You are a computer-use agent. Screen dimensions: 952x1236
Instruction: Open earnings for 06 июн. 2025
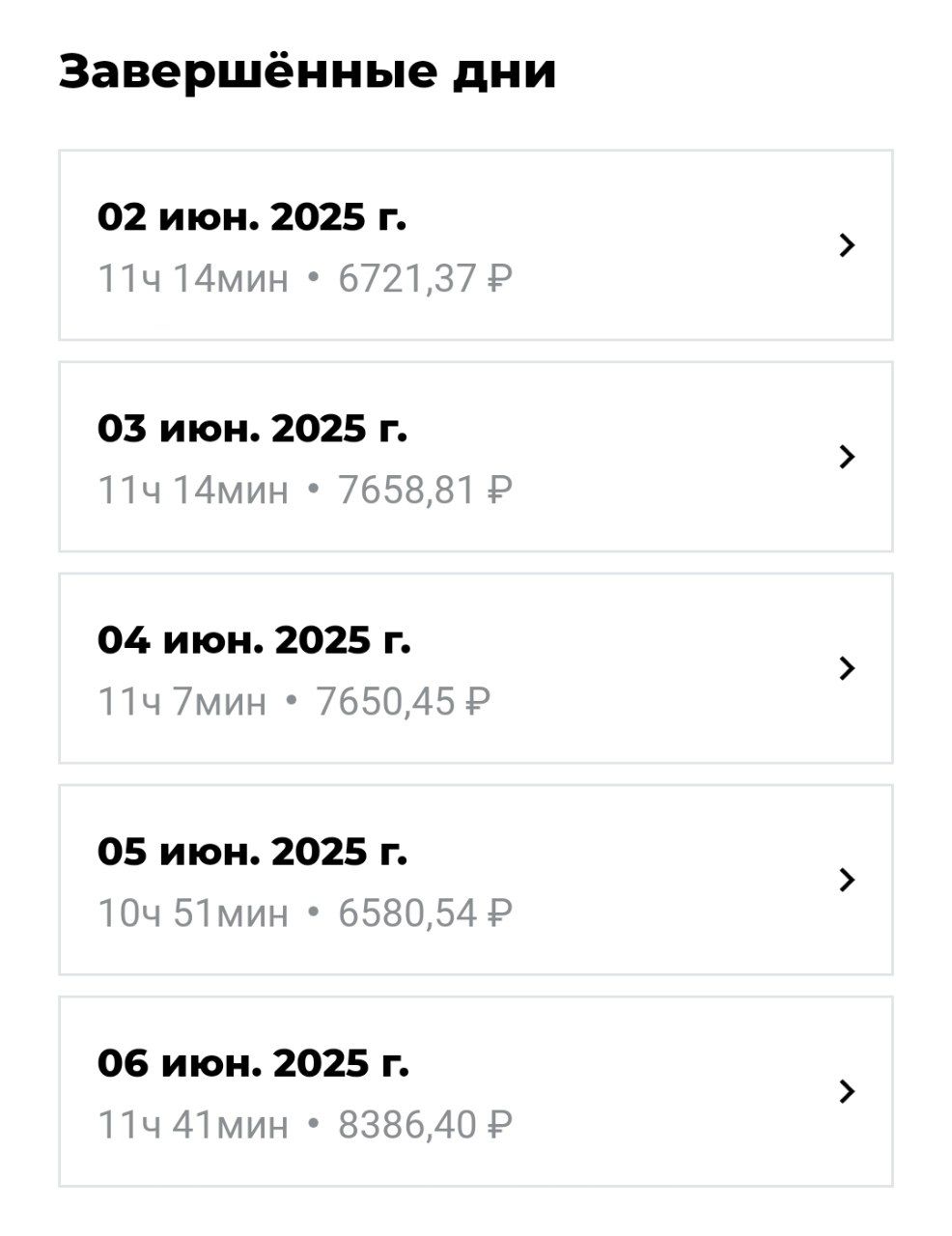pyautogui.click(x=475, y=1091)
